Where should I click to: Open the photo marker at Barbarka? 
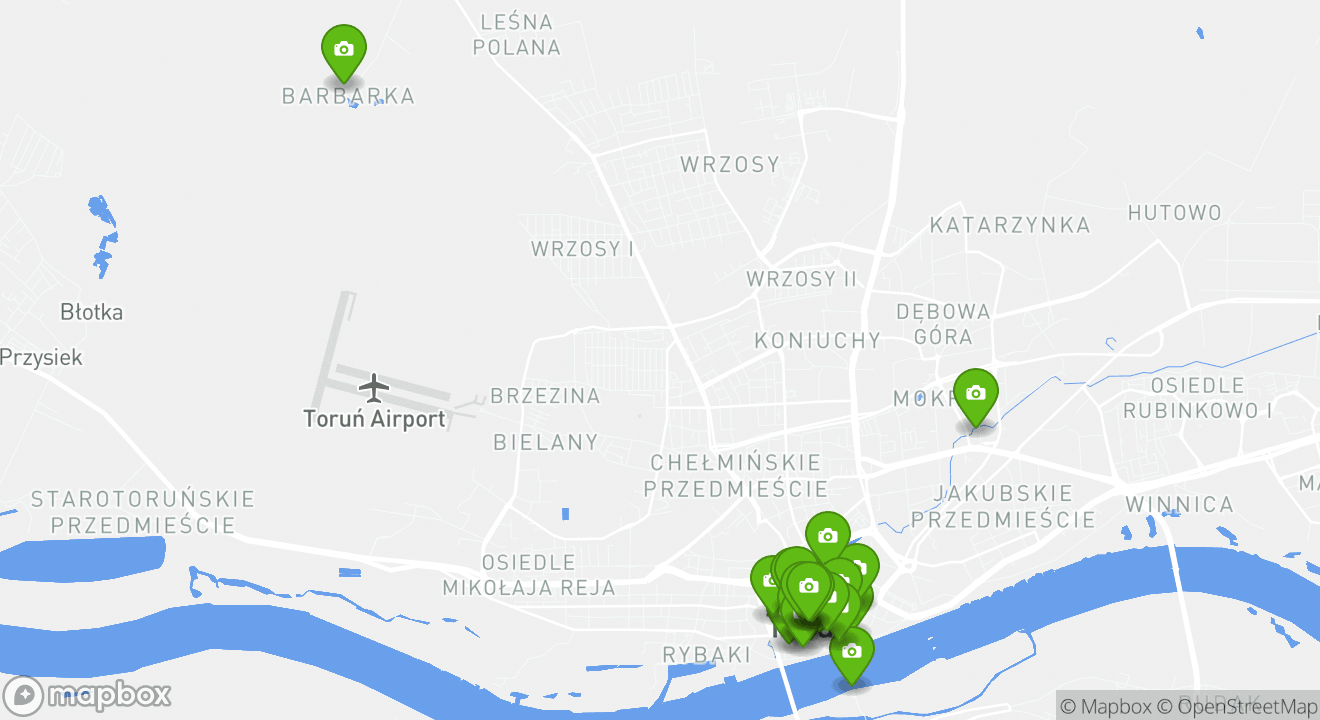point(343,50)
